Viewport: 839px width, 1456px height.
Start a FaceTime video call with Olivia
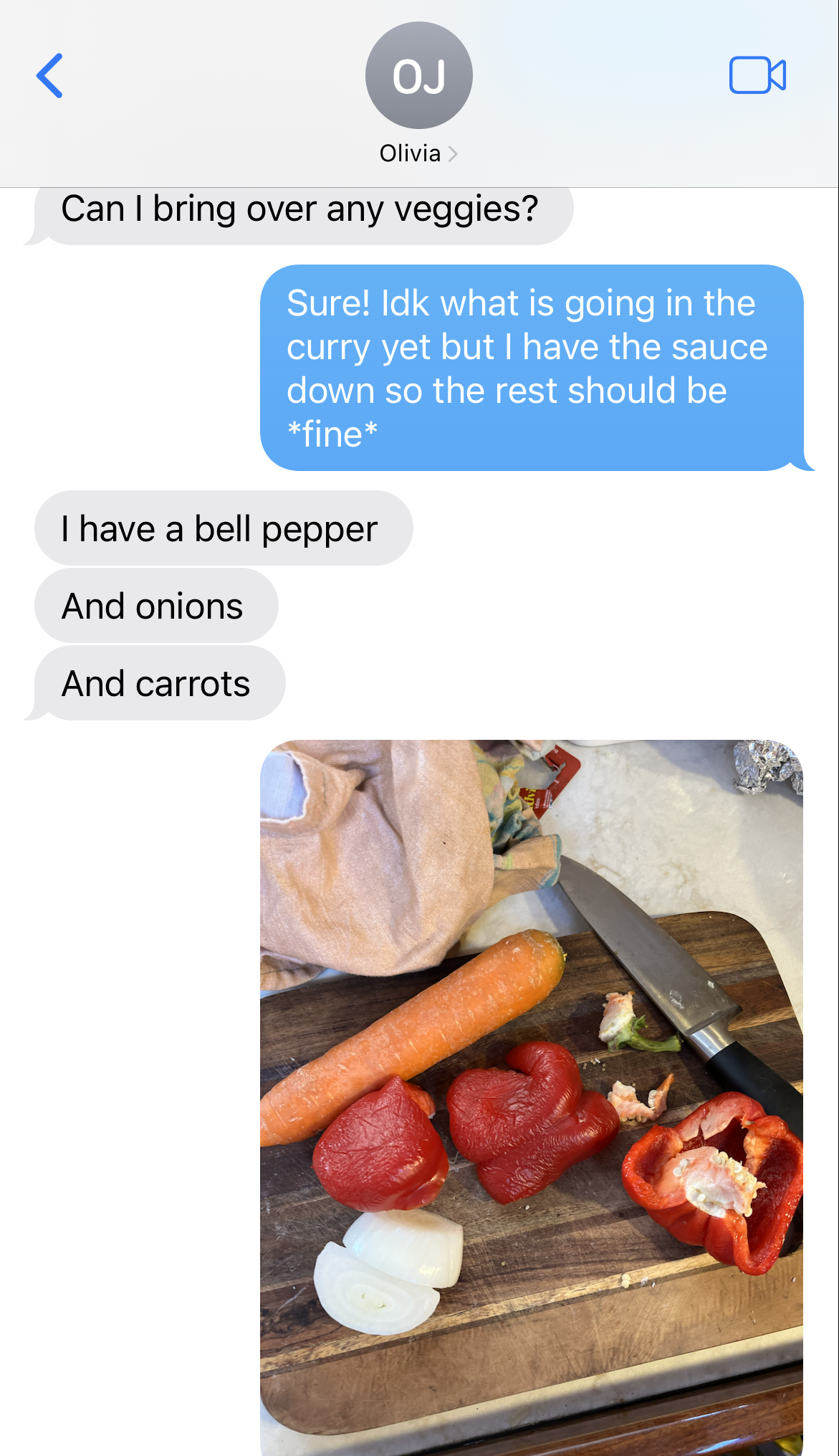point(757,75)
